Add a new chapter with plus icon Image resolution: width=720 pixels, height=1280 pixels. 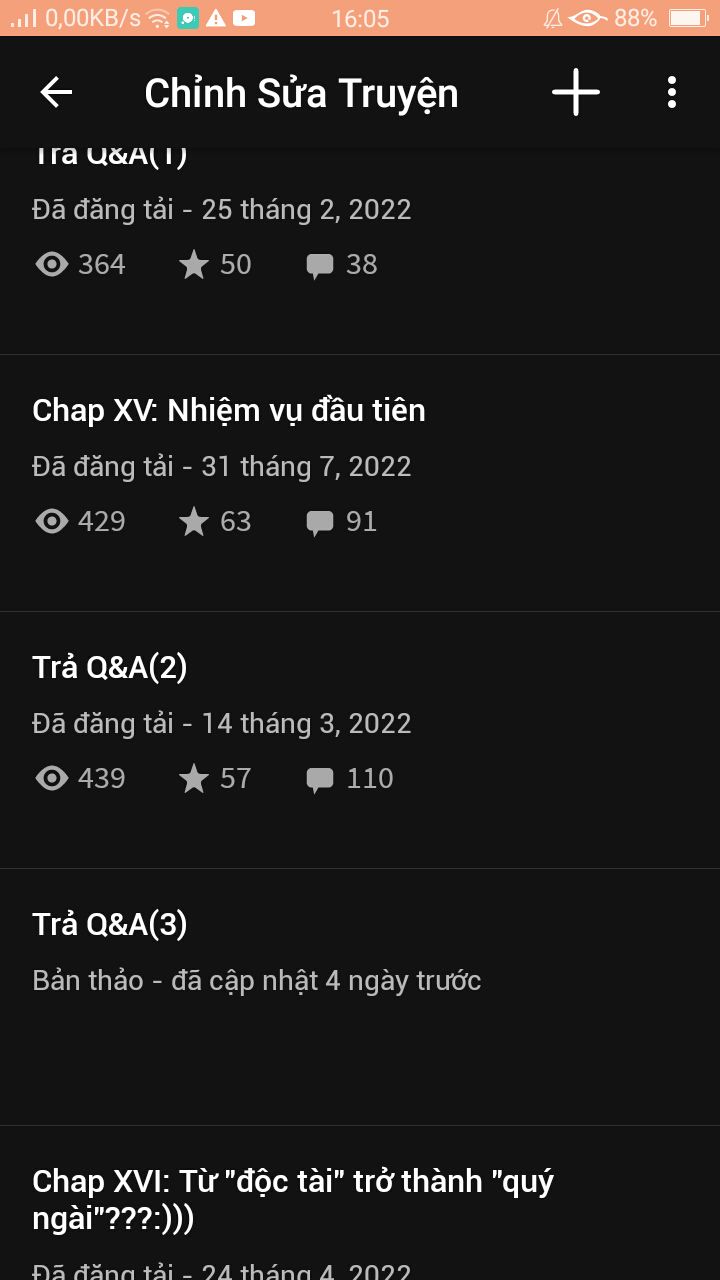click(x=575, y=93)
